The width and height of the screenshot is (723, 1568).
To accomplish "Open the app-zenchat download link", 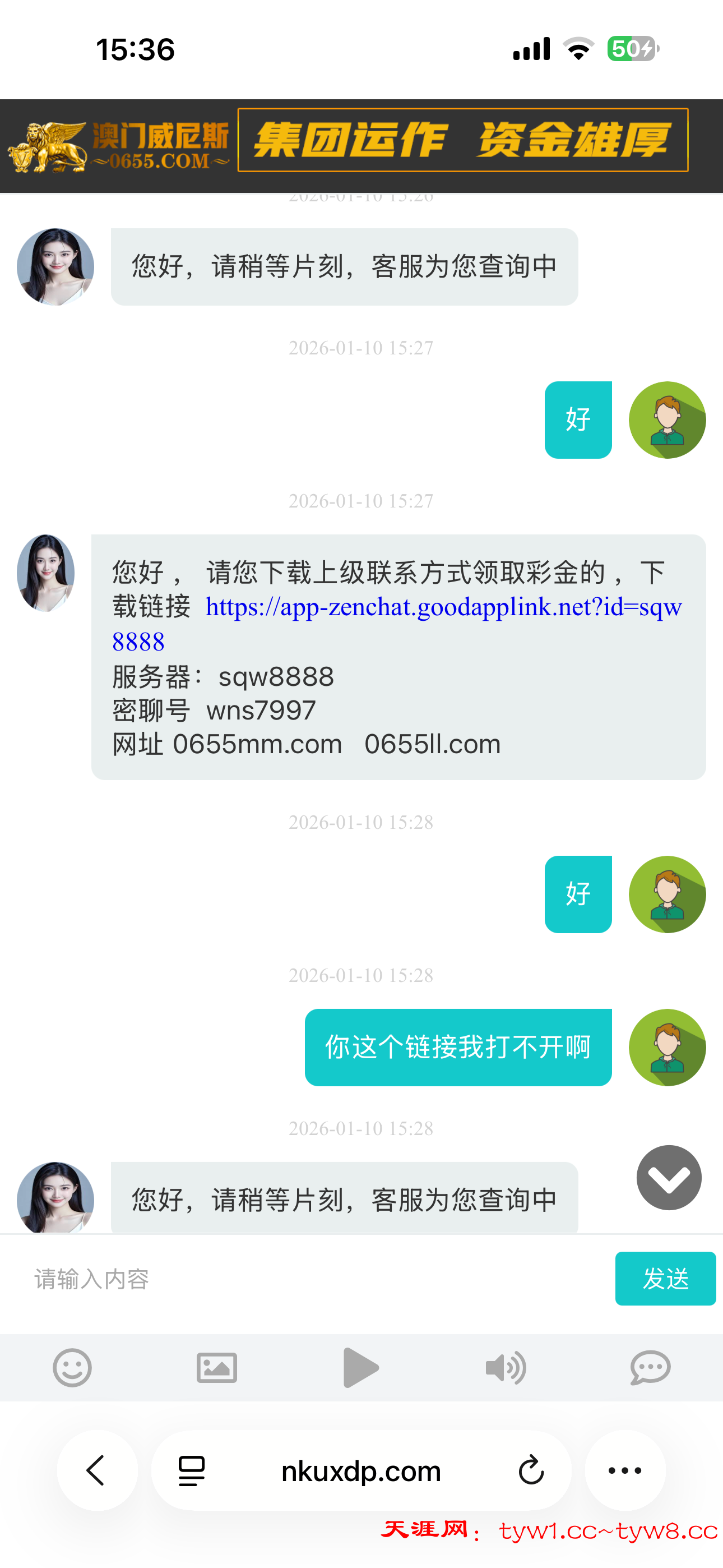I will [x=443, y=608].
